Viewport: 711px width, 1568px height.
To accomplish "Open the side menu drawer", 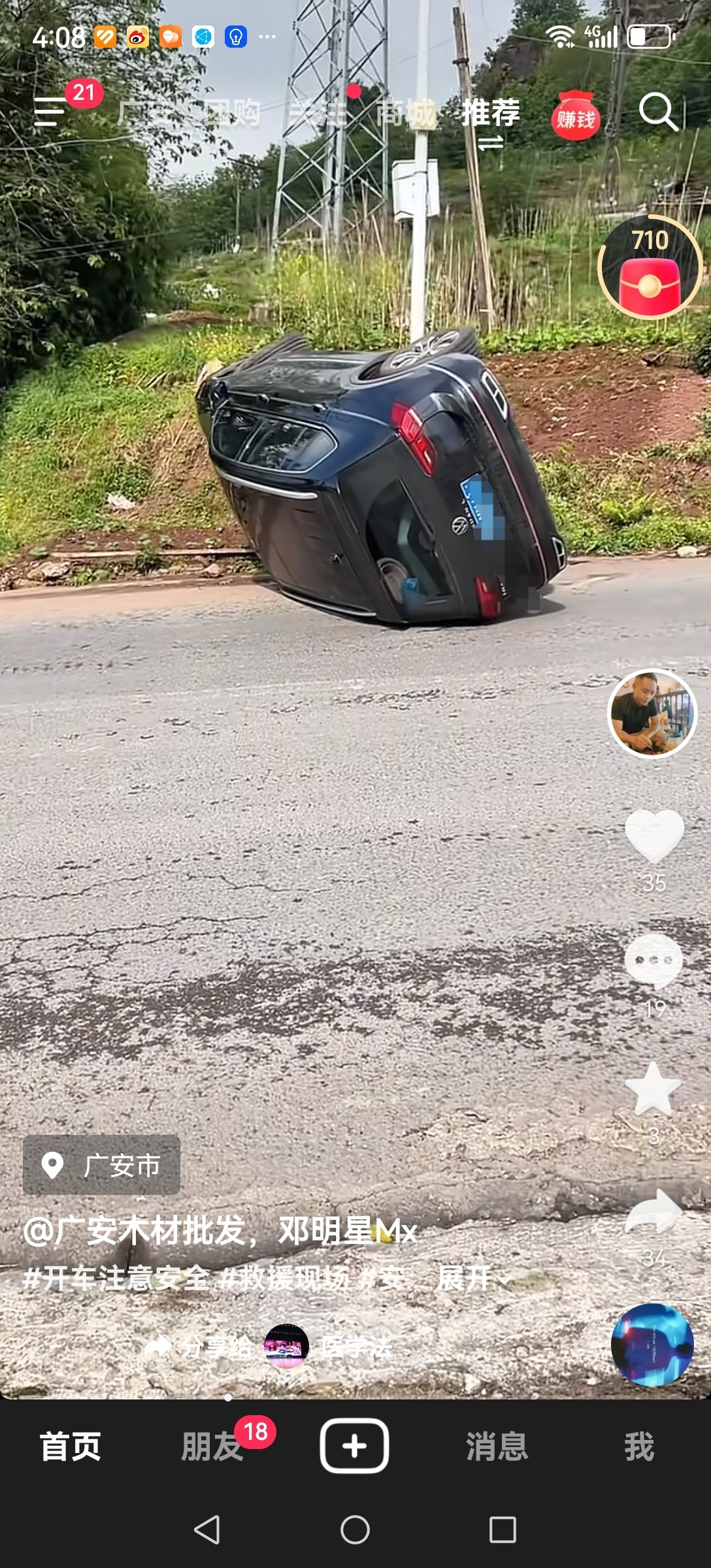I will coord(50,112).
